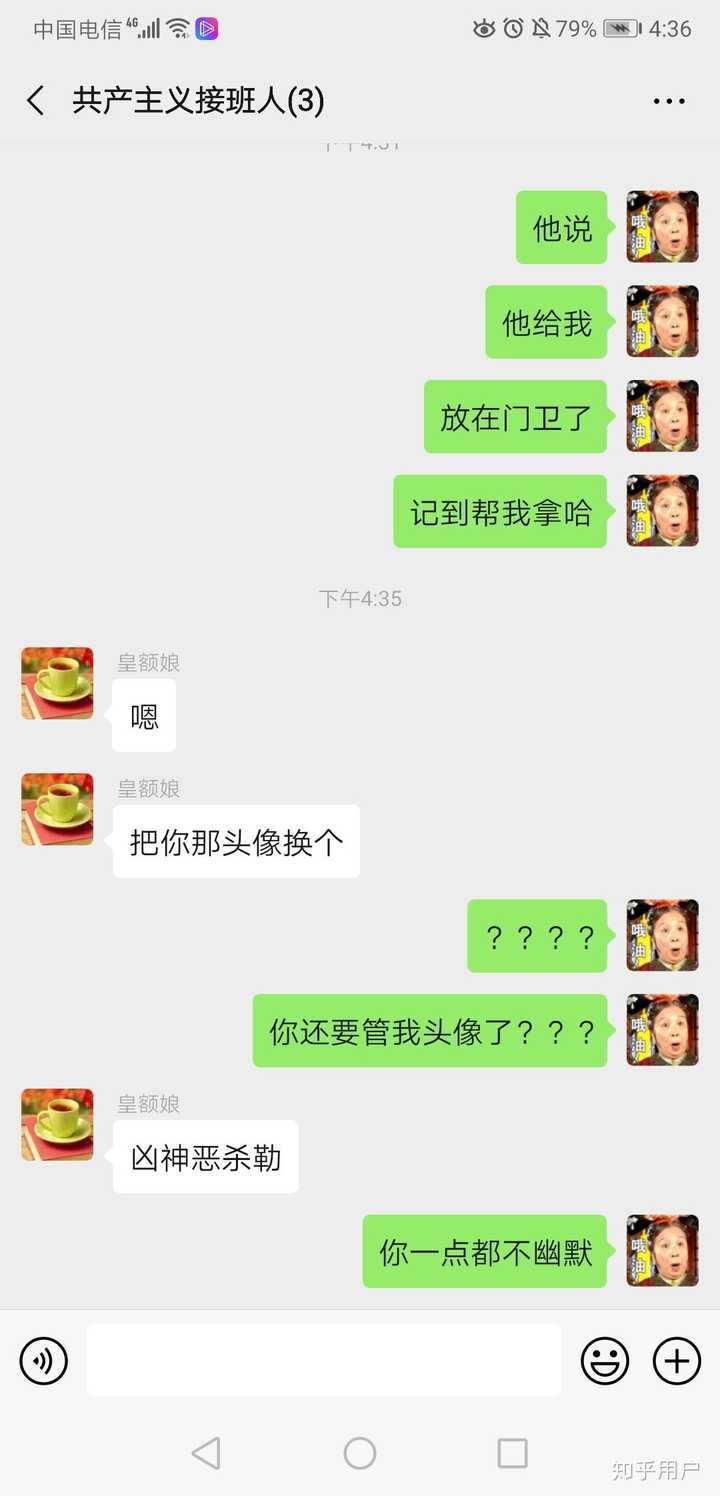Select the message bubble 你一点都不幽默
Viewport: 720px width, 1496px height.
[485, 1251]
